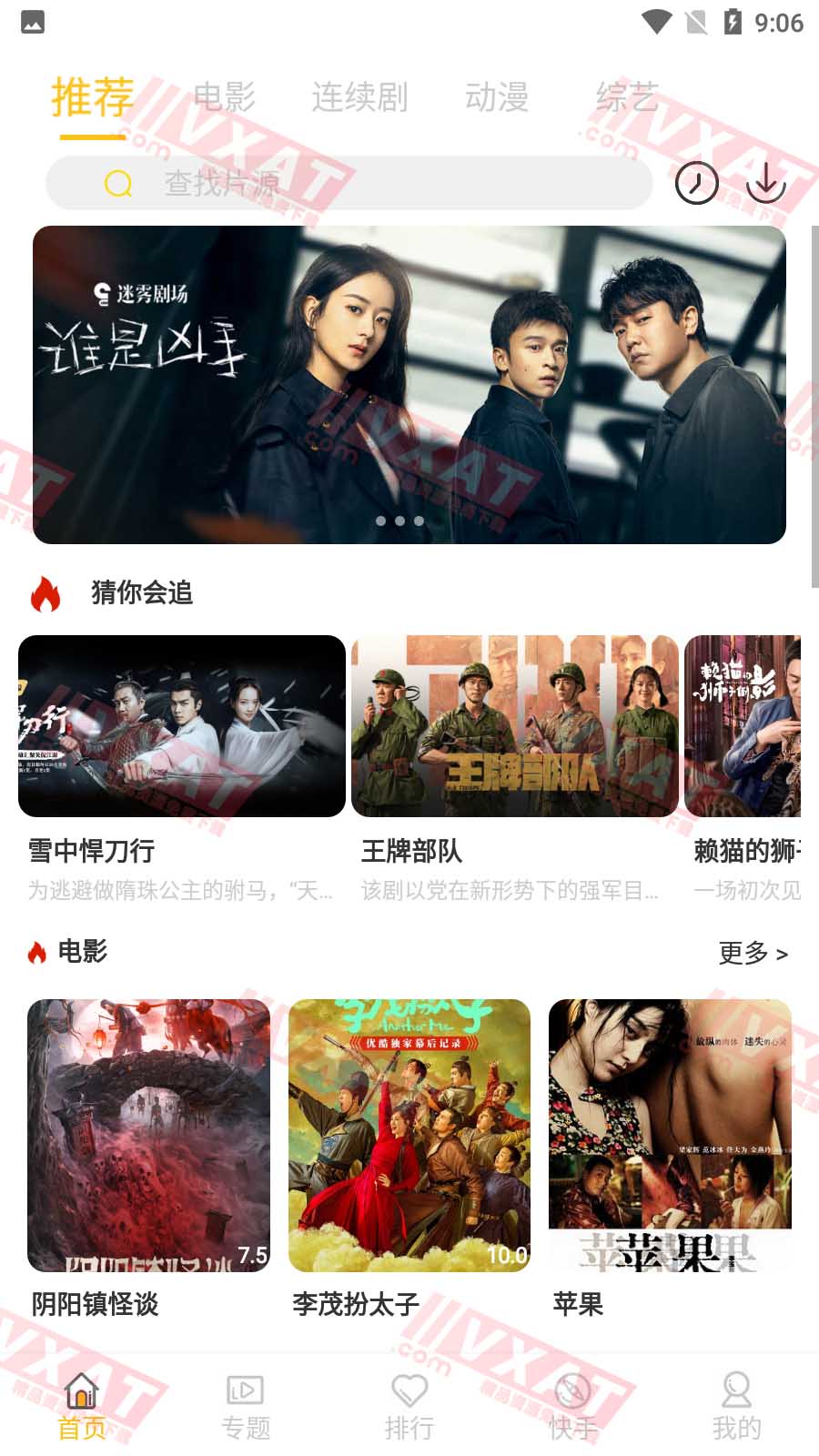Tap 更多 to see more movies
Screen dimensions: 819x1456
[753, 953]
